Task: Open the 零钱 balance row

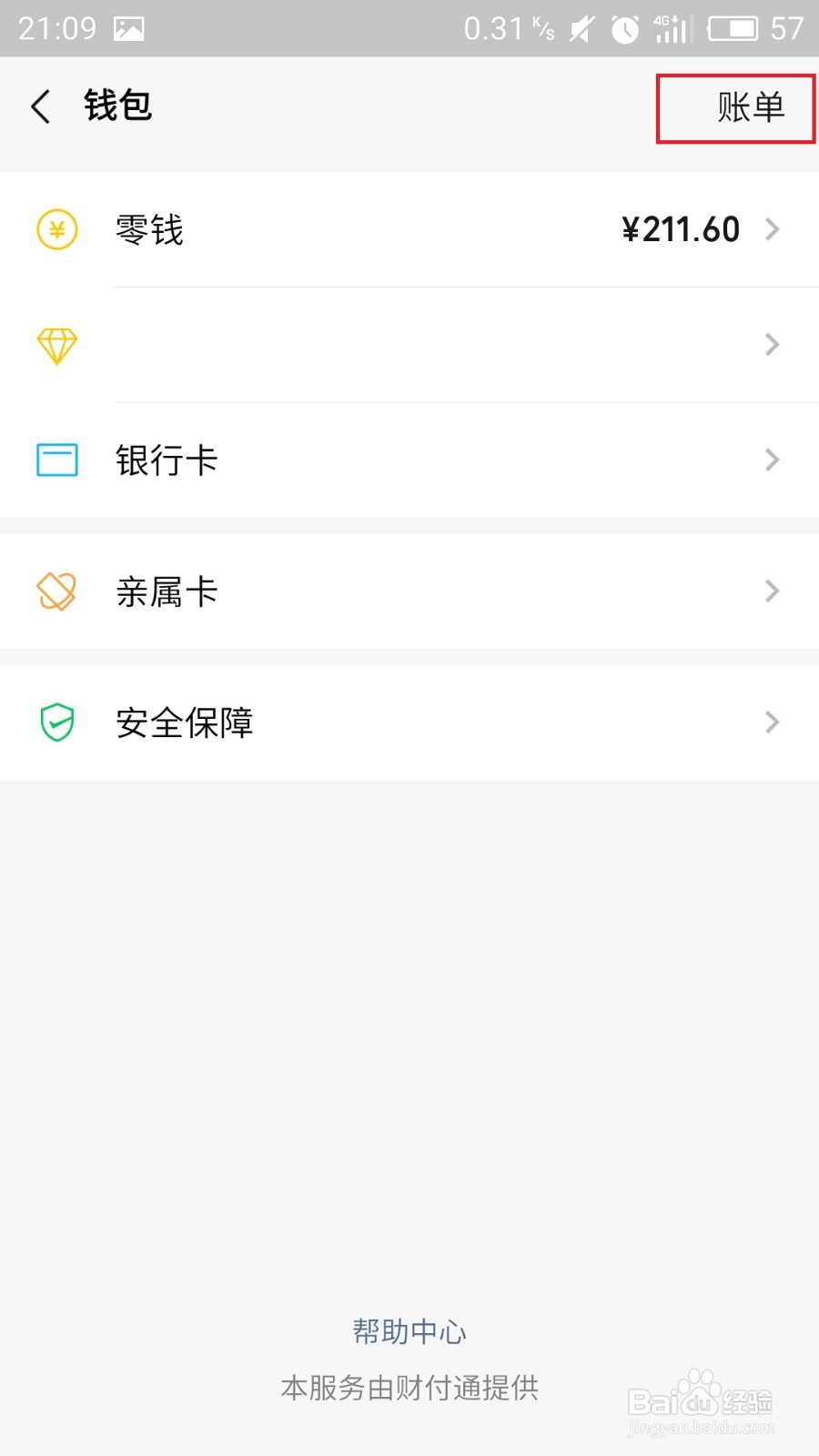Action: pos(409,229)
